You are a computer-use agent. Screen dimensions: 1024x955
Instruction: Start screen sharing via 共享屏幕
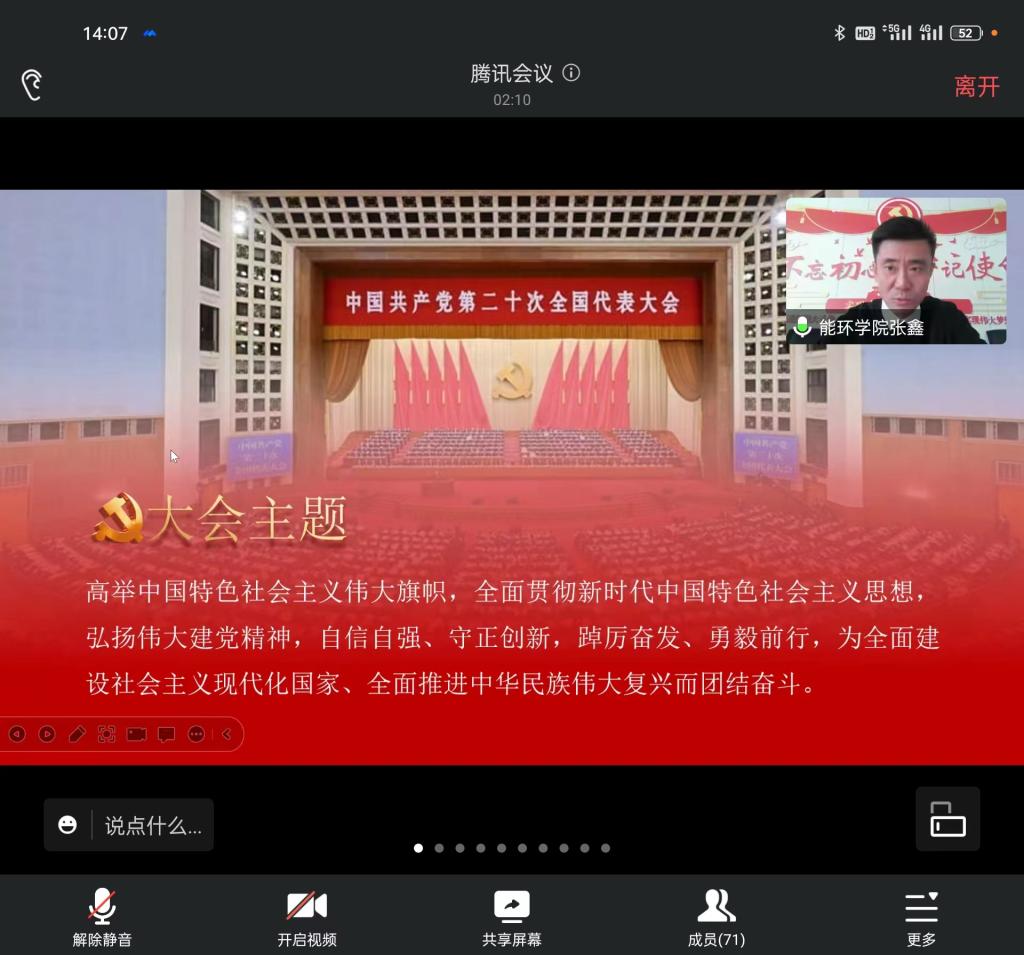pos(511,916)
